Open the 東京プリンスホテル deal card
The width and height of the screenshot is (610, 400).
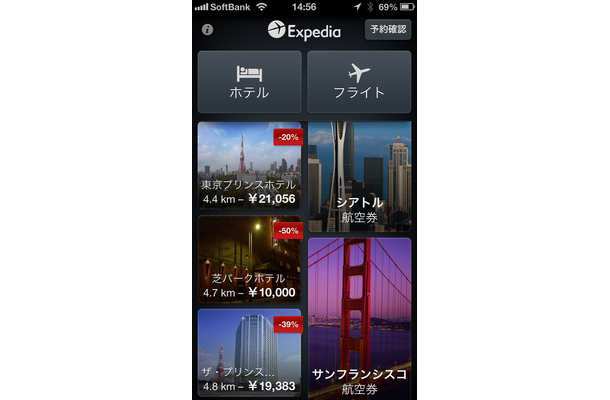(x=249, y=165)
